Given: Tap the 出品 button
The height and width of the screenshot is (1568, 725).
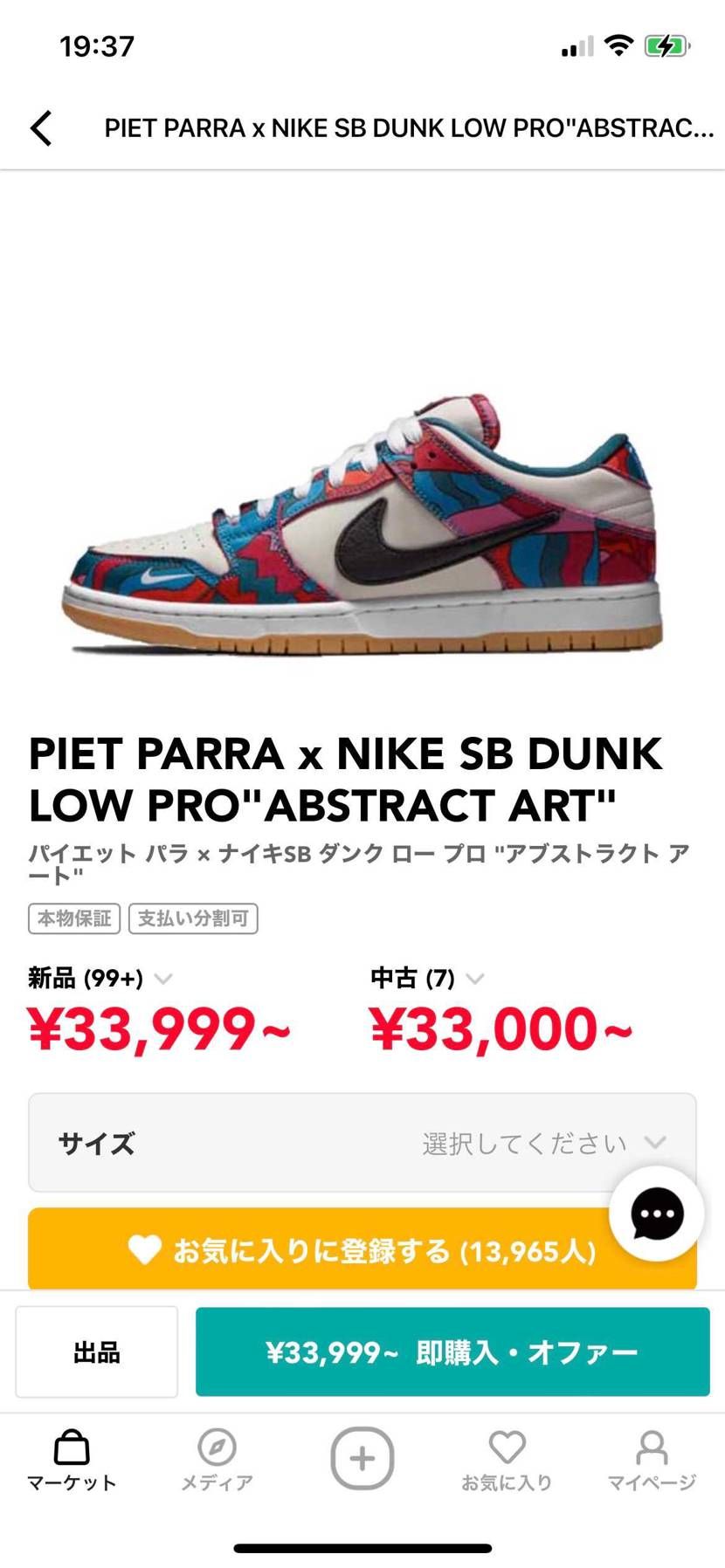Looking at the screenshot, I should point(96,1351).
